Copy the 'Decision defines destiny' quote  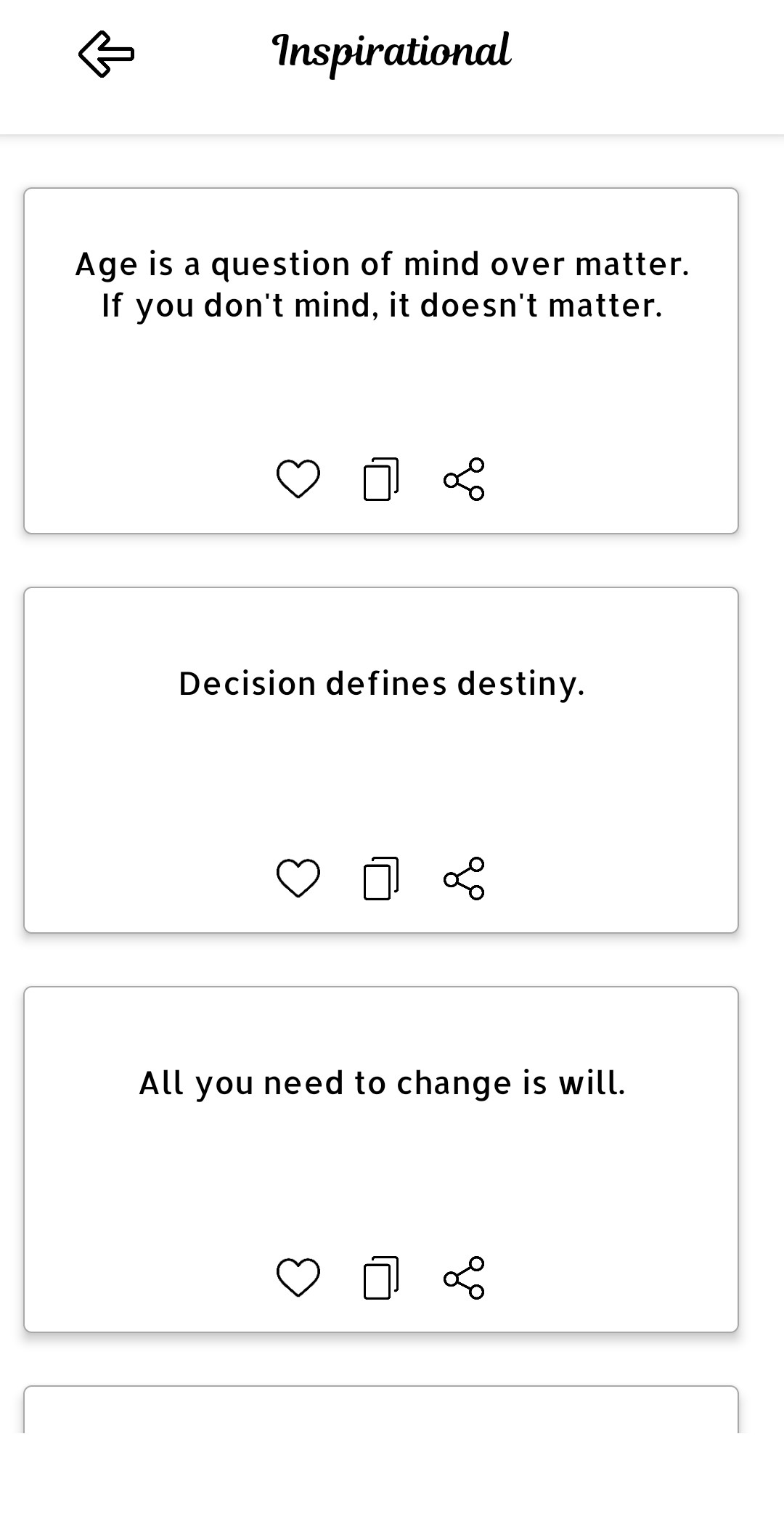click(x=380, y=879)
